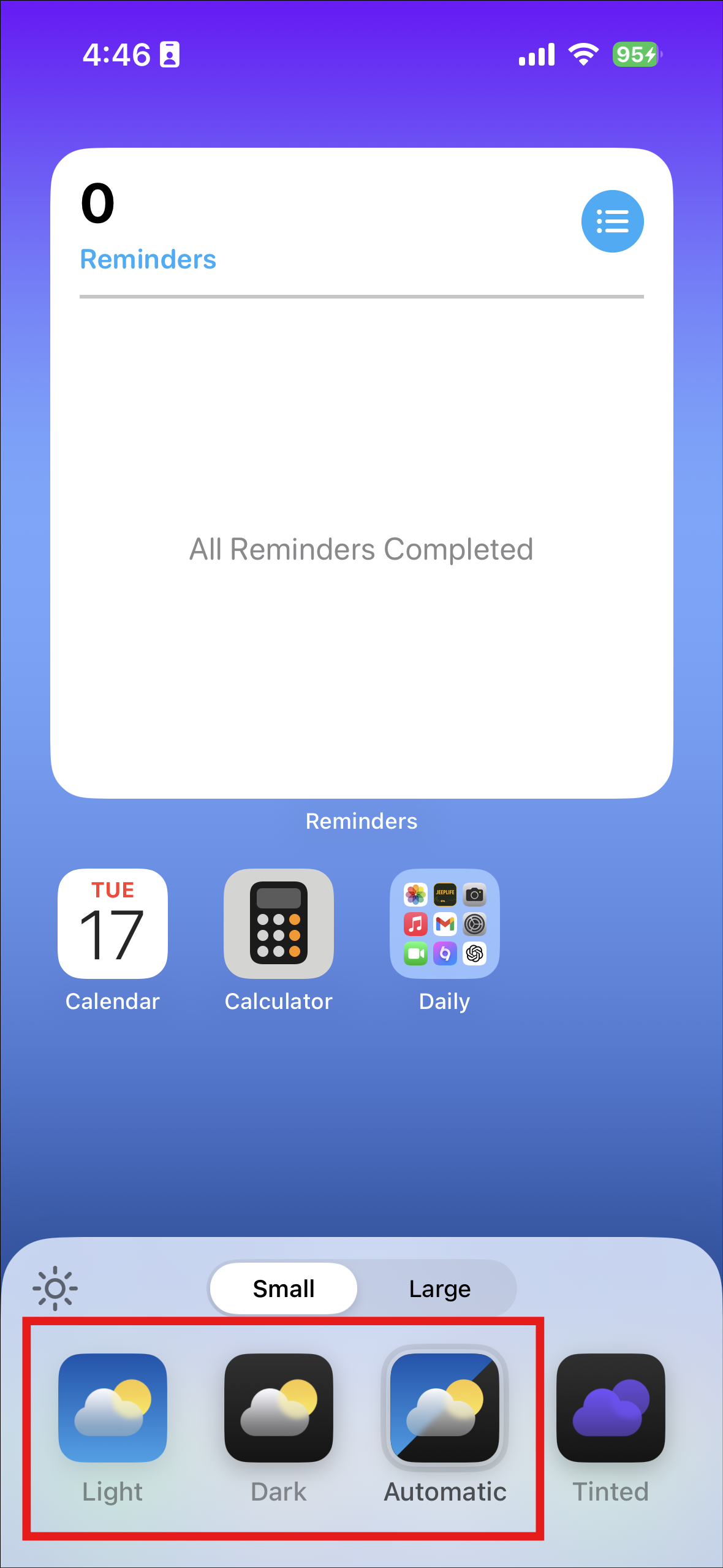Toggle the dark wallpaper brightness sun icon
The image size is (723, 1568).
[x=55, y=1288]
